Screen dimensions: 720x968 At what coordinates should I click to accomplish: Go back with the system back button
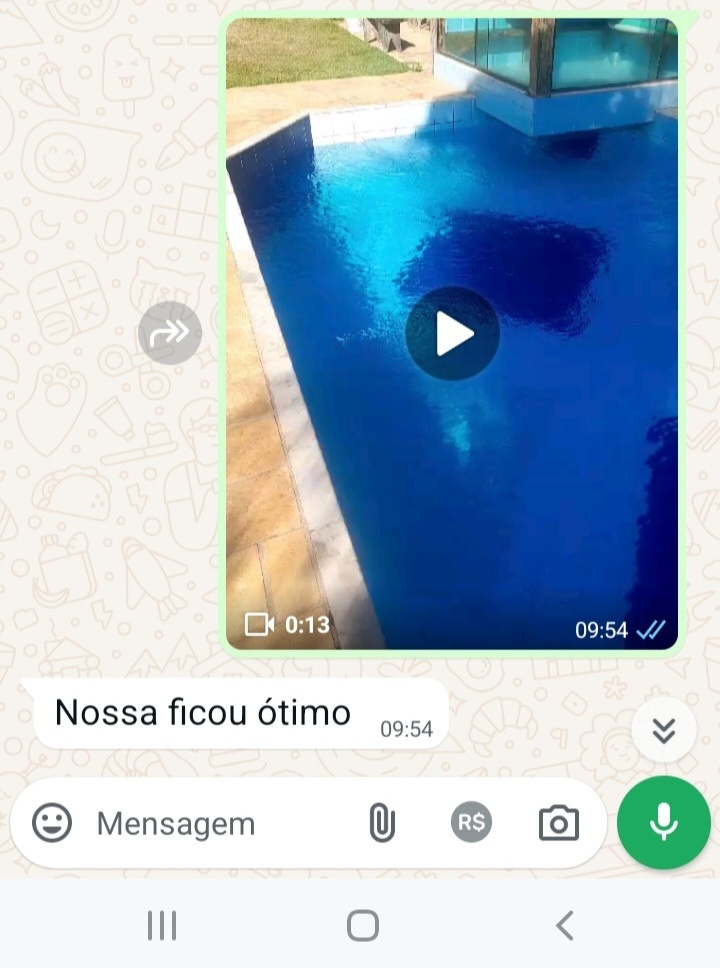point(565,925)
